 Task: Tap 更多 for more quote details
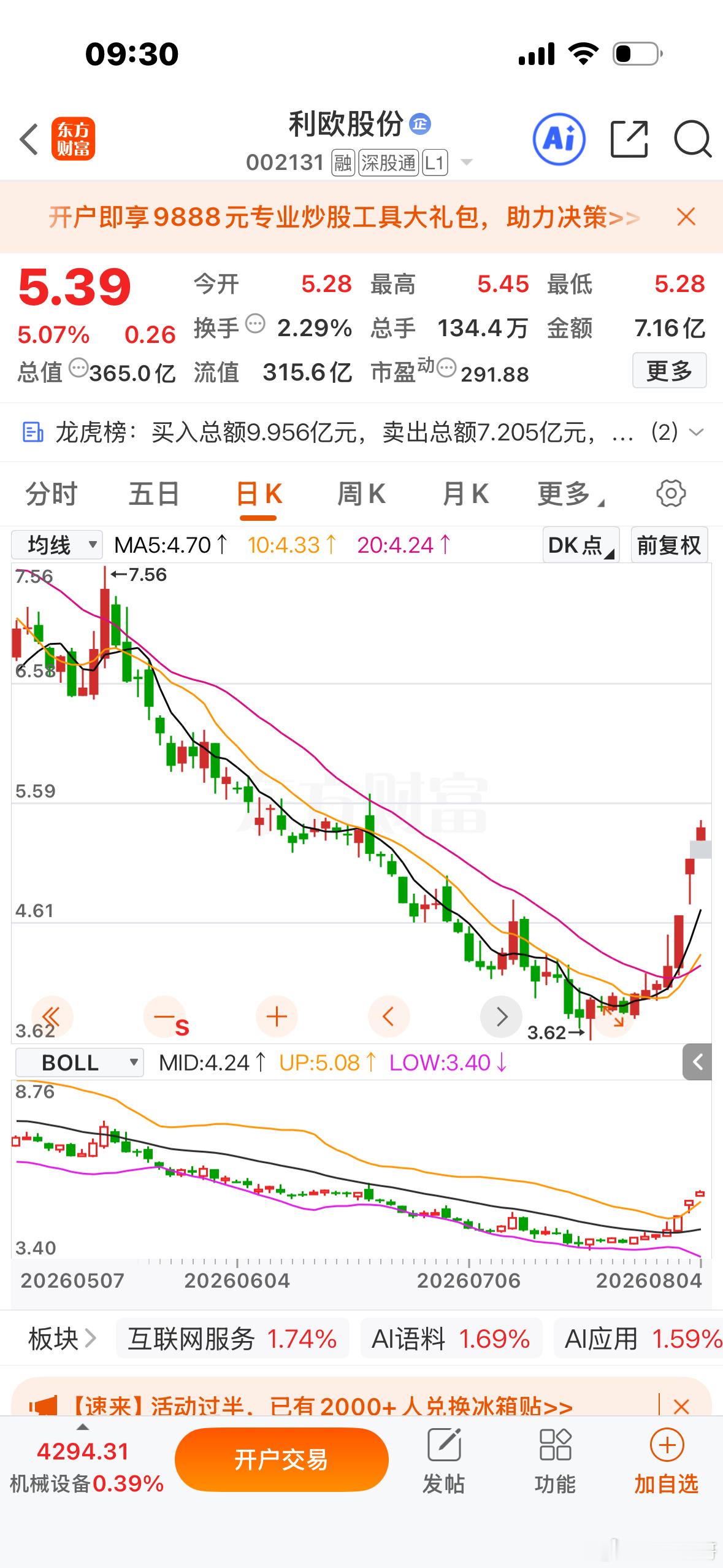(669, 371)
